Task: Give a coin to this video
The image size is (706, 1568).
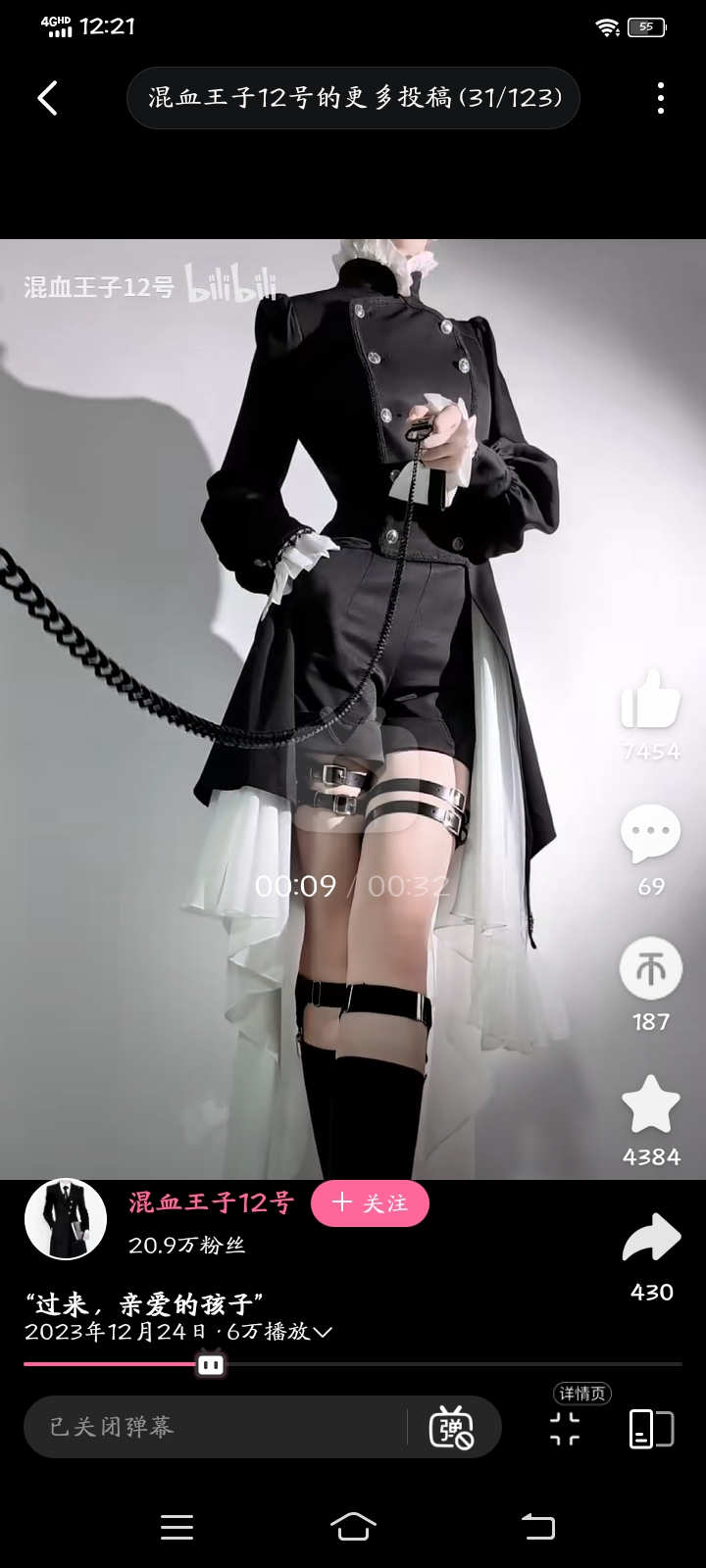Action: [x=650, y=970]
